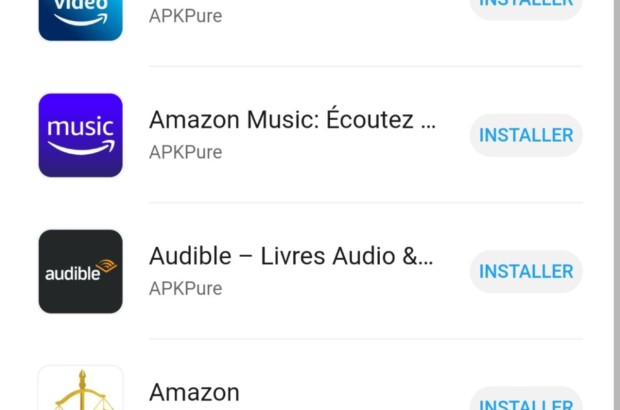Screen dimensions: 620x410
Task: Install the Amazon app
Action: pyautogui.click(x=526, y=402)
